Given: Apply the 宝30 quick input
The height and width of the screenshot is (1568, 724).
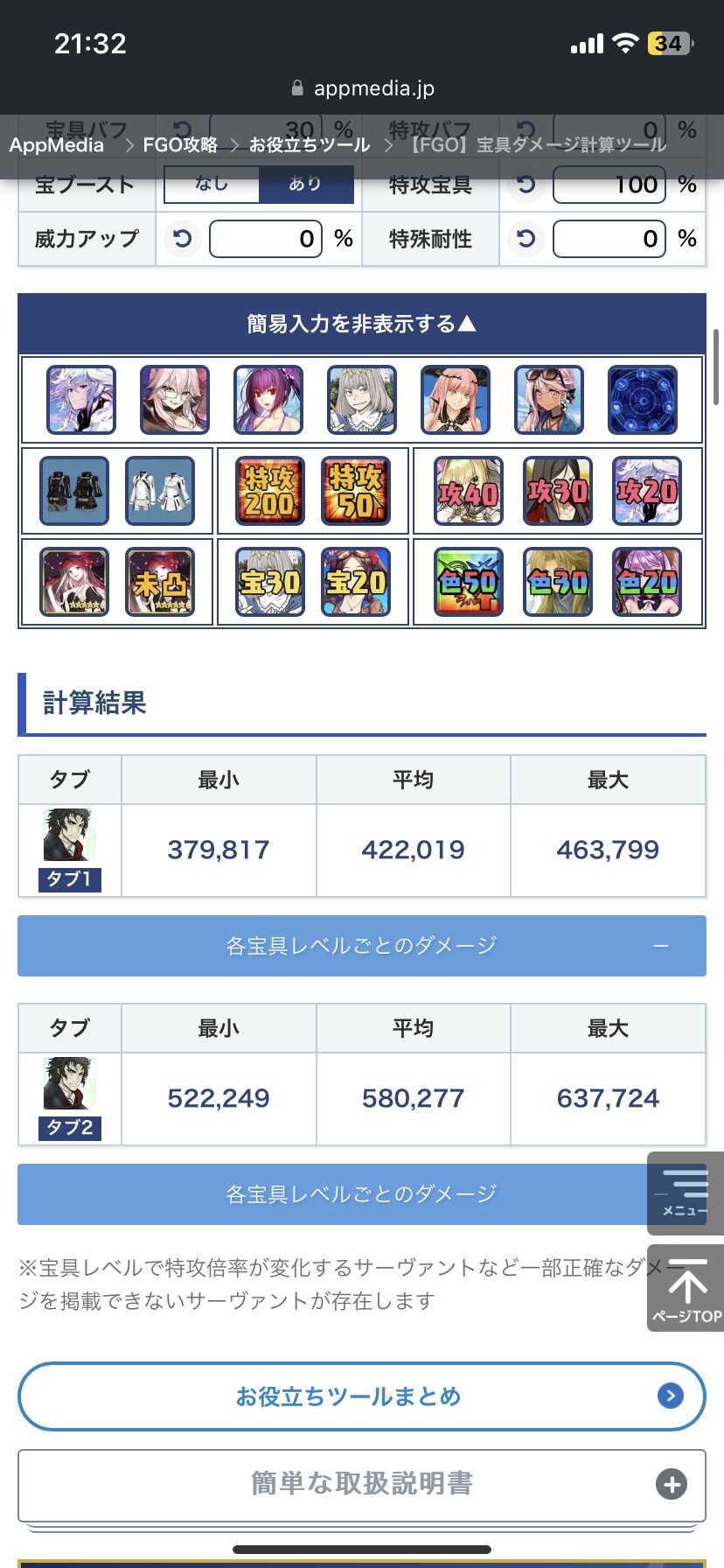Looking at the screenshot, I should tap(270, 582).
